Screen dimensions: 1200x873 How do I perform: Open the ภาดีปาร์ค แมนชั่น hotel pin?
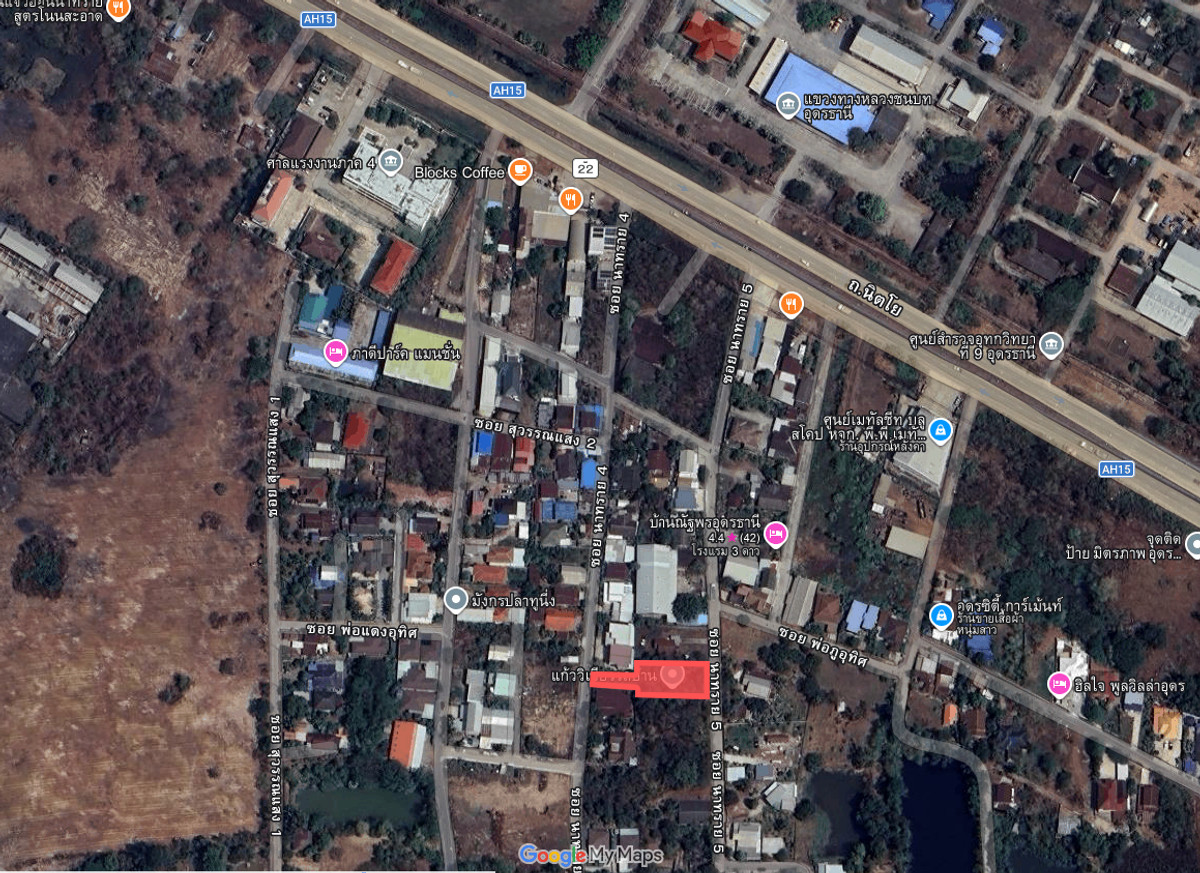pos(336,351)
